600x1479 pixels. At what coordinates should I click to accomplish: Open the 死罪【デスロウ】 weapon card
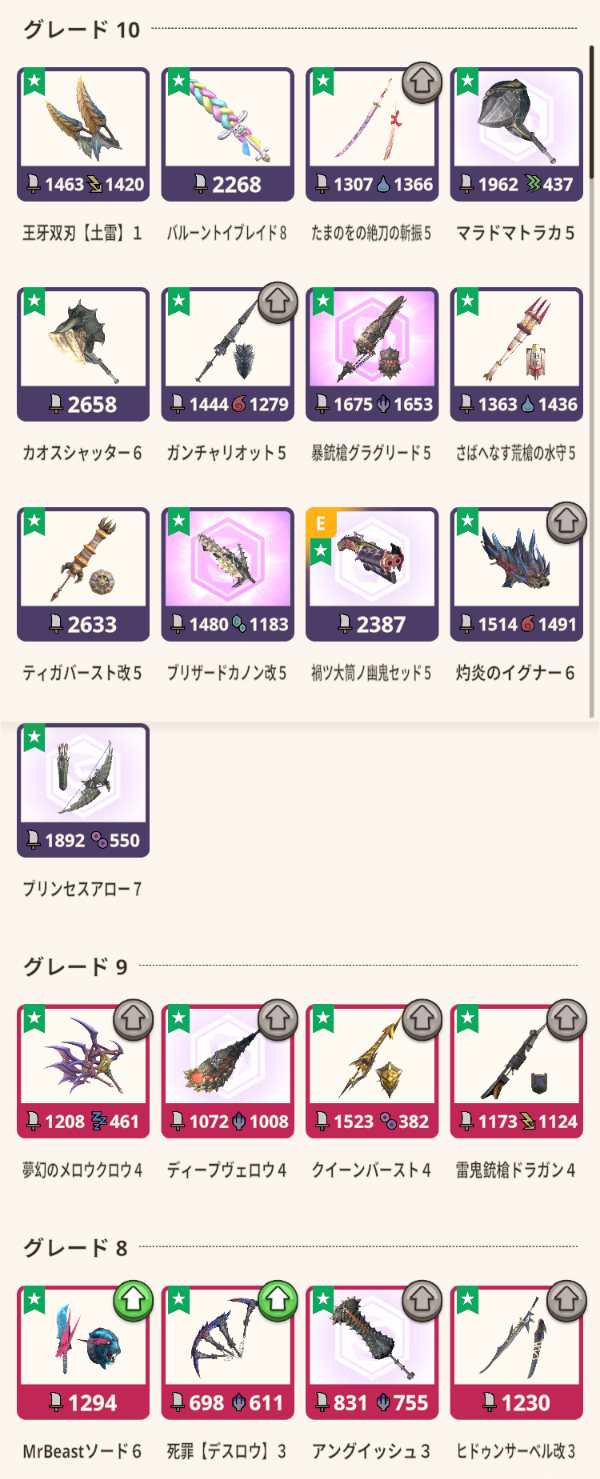(x=227, y=1352)
